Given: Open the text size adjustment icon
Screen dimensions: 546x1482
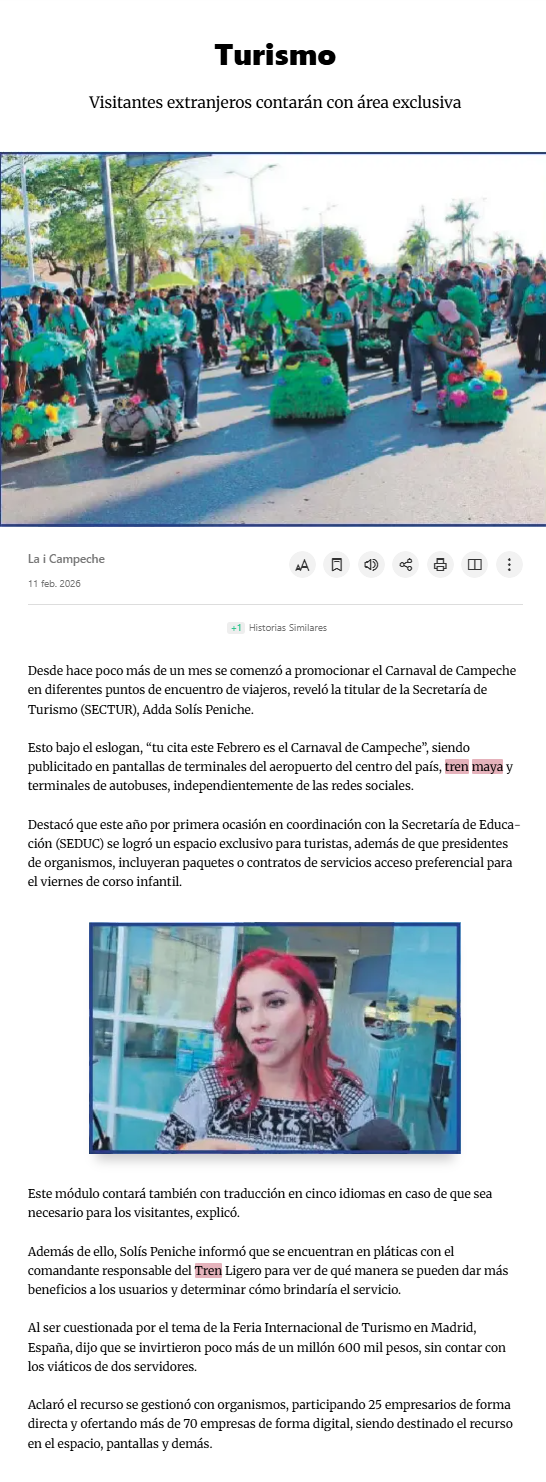Looking at the screenshot, I should pyautogui.click(x=303, y=565).
